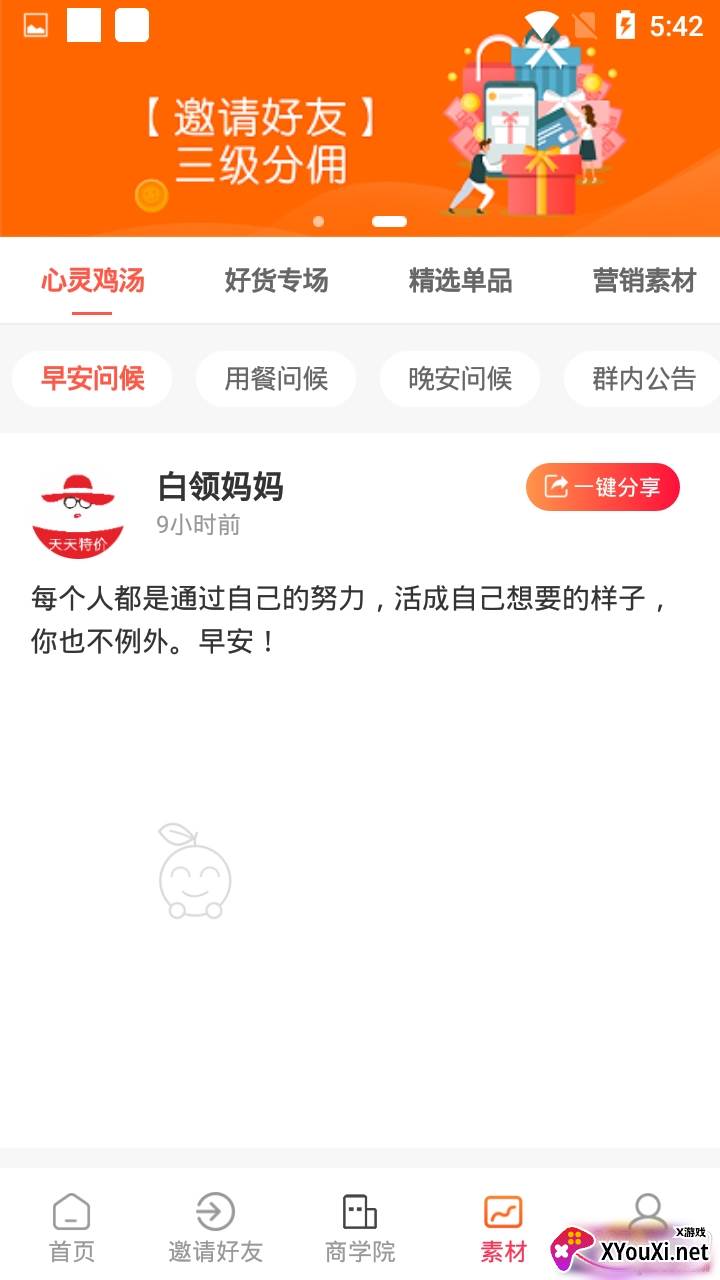Viewport: 720px width, 1280px height.
Task: Switch to the 心灵鸡汤 tab
Action: 92,281
